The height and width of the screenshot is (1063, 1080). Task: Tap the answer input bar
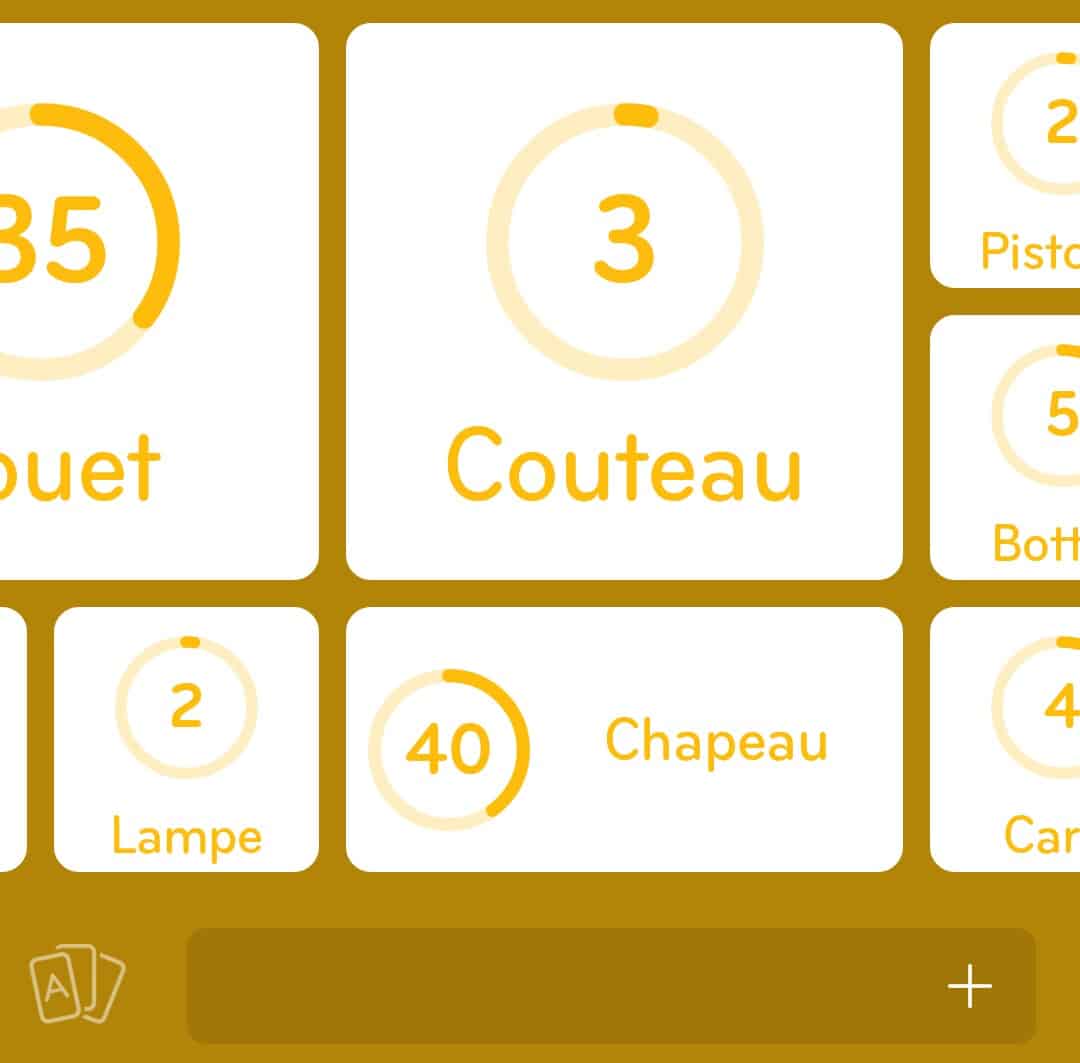click(x=560, y=986)
